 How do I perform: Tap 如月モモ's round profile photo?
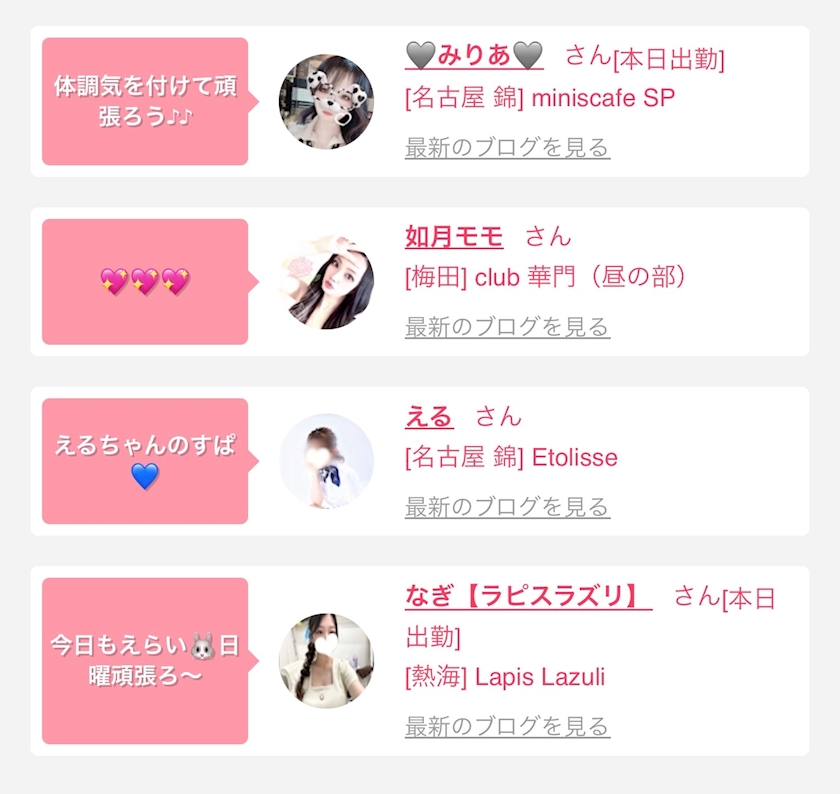pos(326,282)
